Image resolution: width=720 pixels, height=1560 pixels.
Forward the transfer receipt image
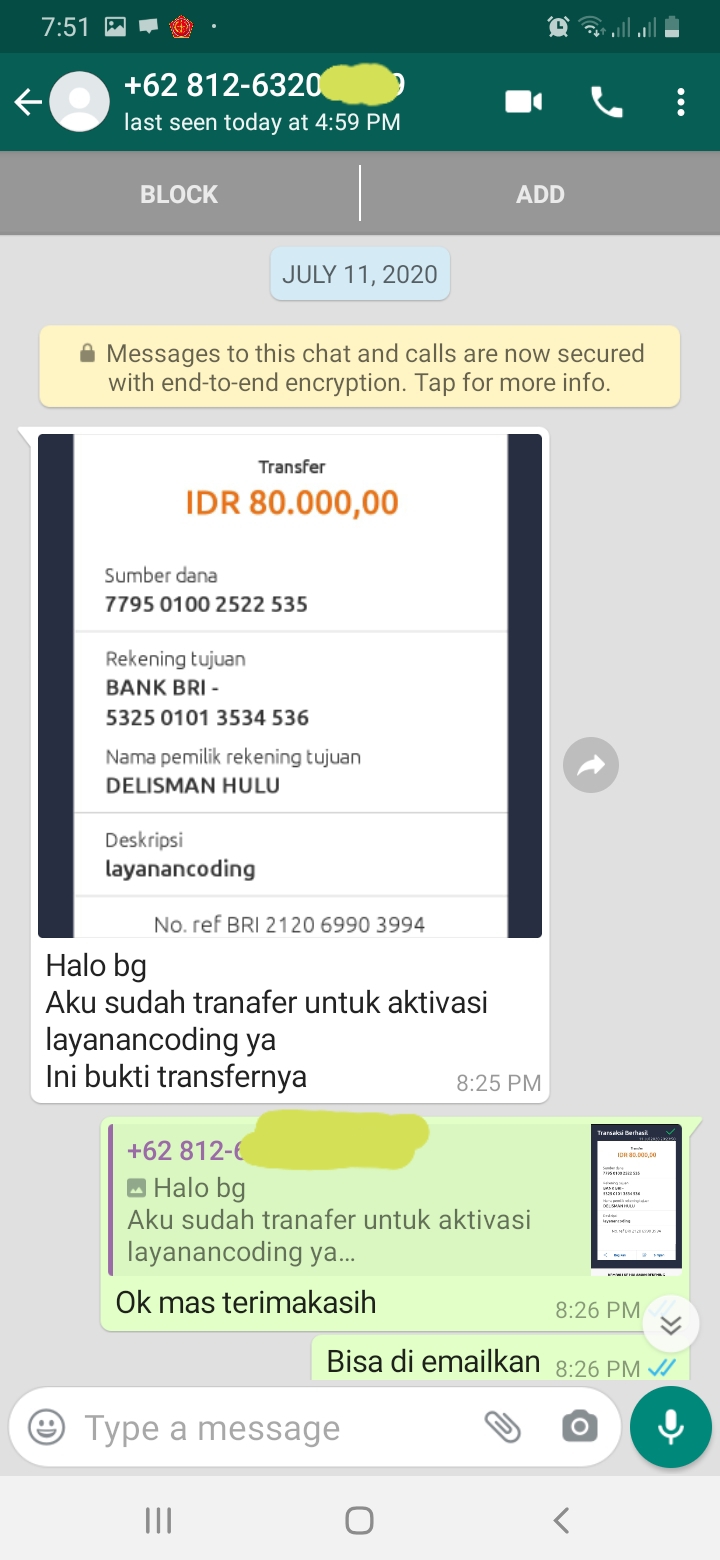[591, 766]
